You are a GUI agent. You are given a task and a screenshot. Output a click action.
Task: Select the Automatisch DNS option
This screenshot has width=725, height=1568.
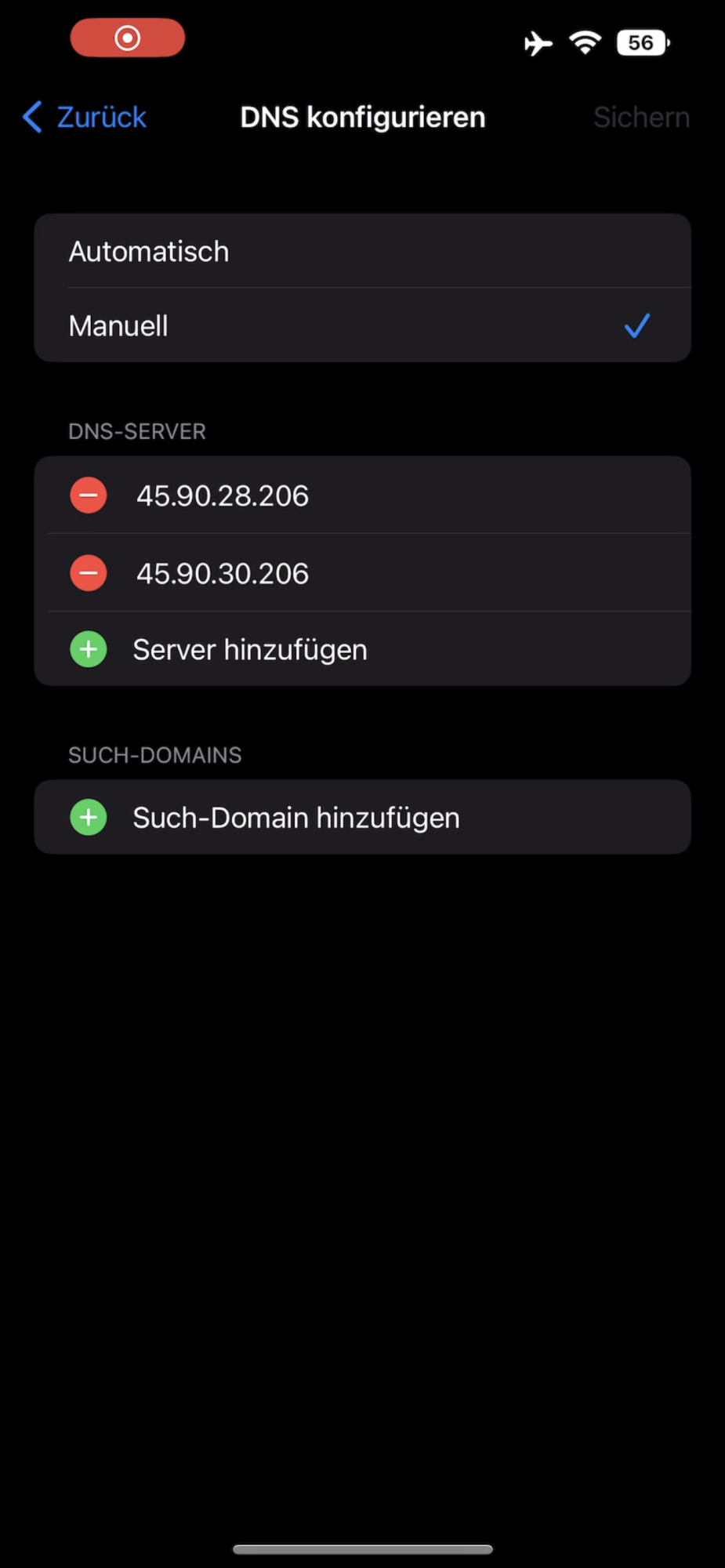pyautogui.click(x=361, y=252)
